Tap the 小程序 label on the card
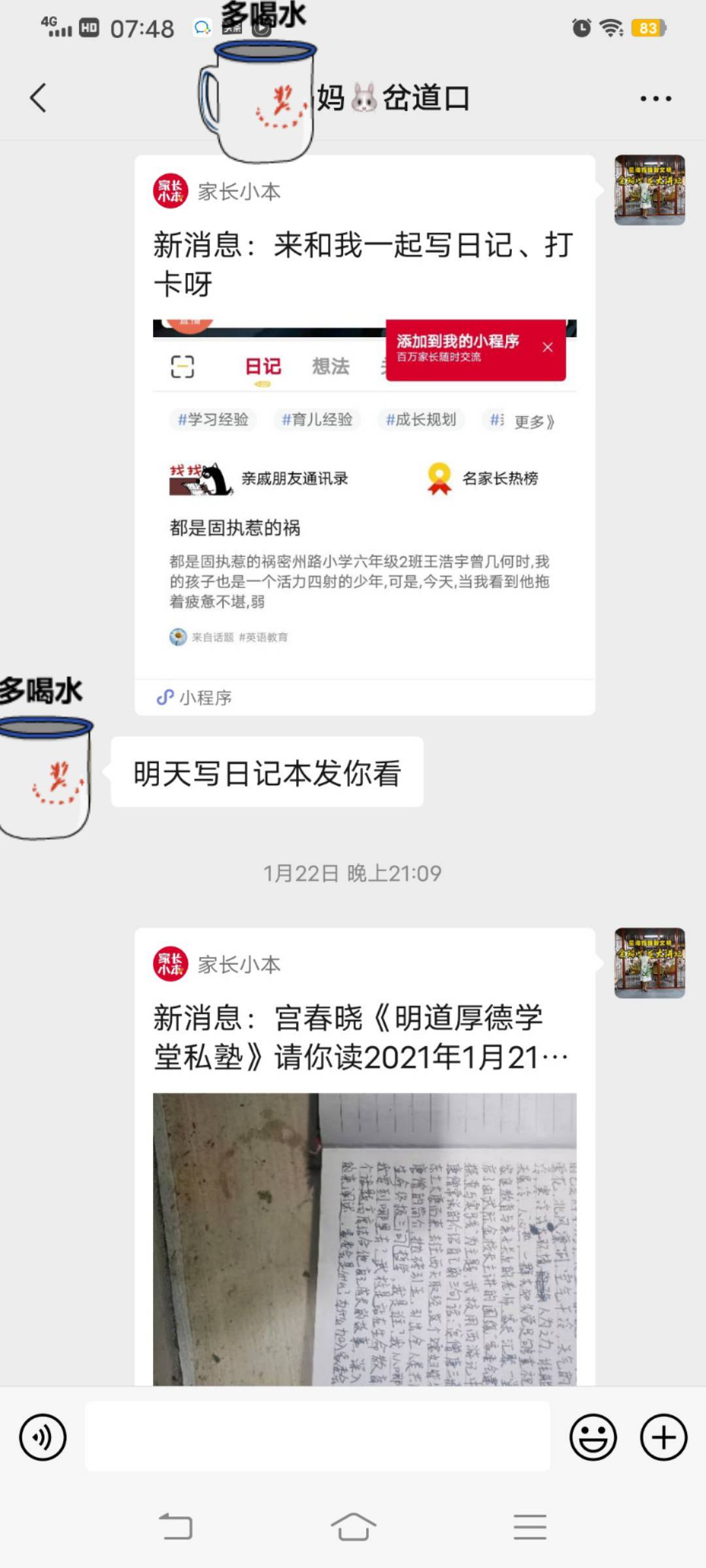The height and width of the screenshot is (1568, 706). tap(207, 697)
